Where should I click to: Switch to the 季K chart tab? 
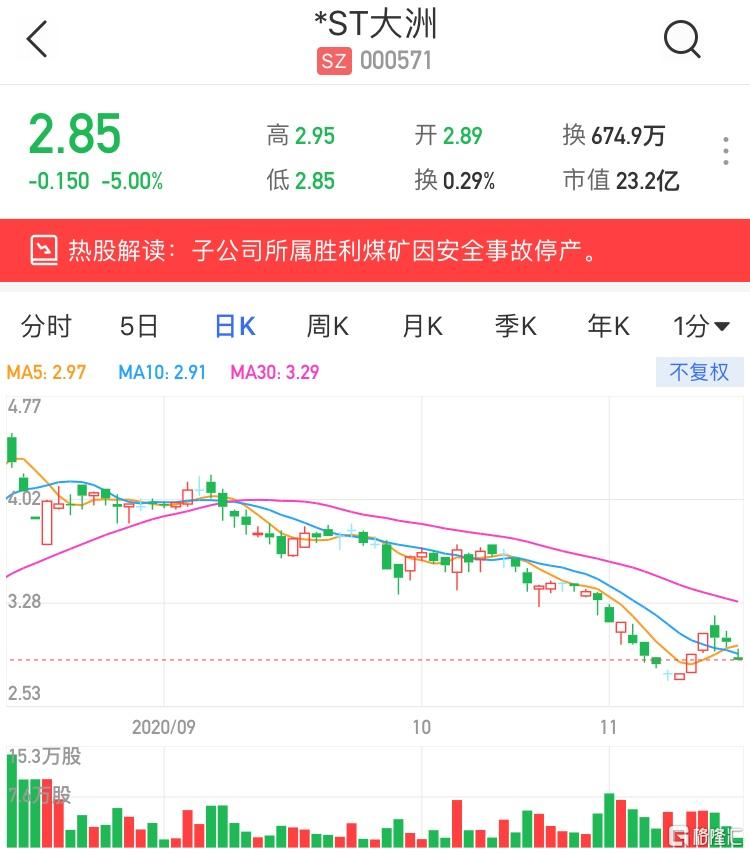tap(516, 326)
